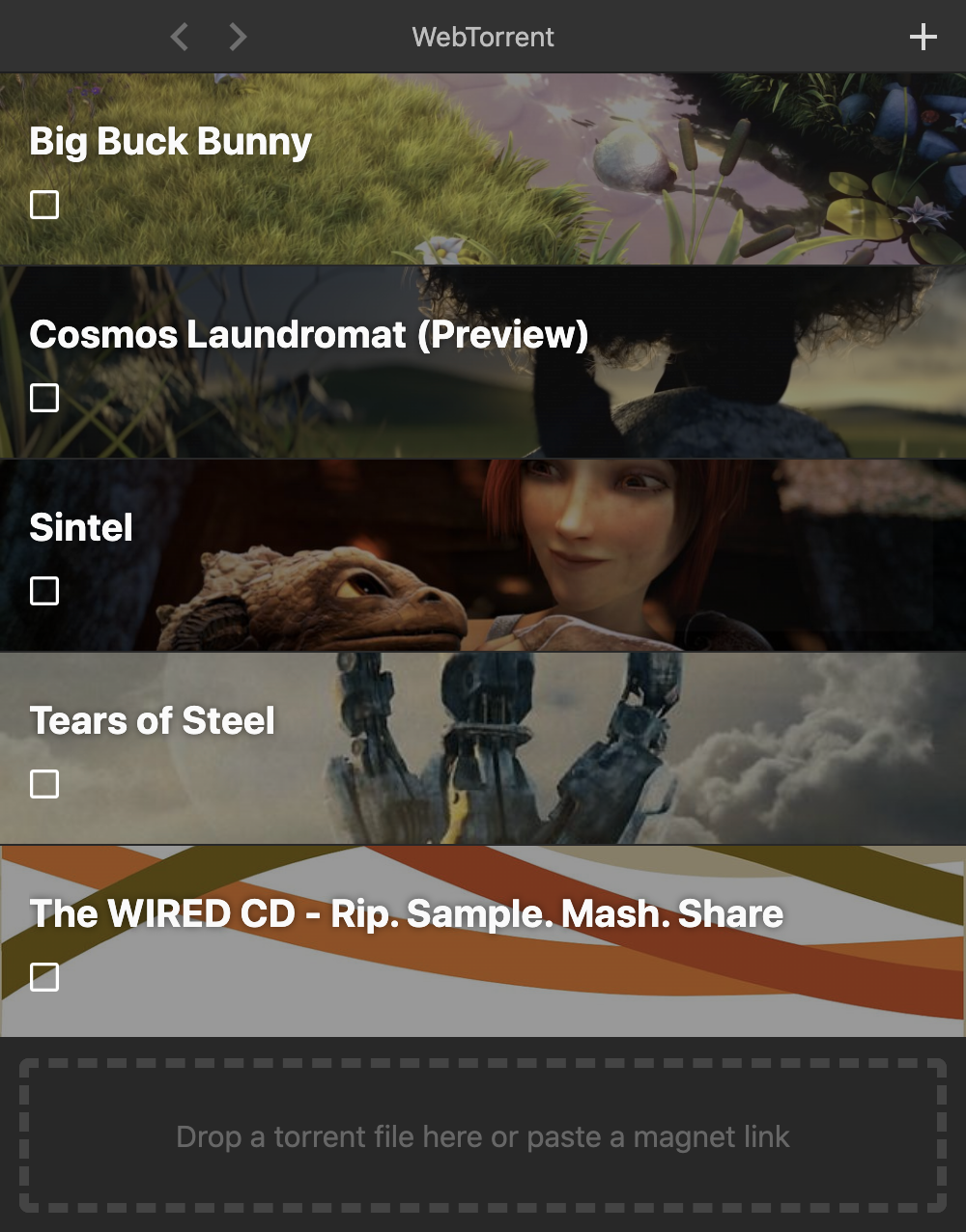Screen dimensions: 966x1232
Task: Add a new torrent with plus icon
Action: pos(923,37)
